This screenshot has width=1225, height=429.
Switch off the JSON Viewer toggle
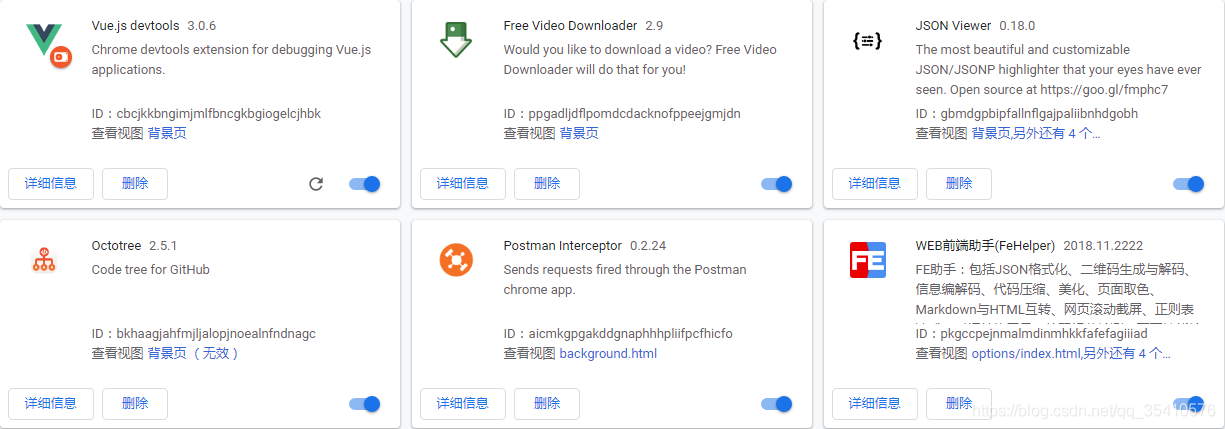point(1189,184)
